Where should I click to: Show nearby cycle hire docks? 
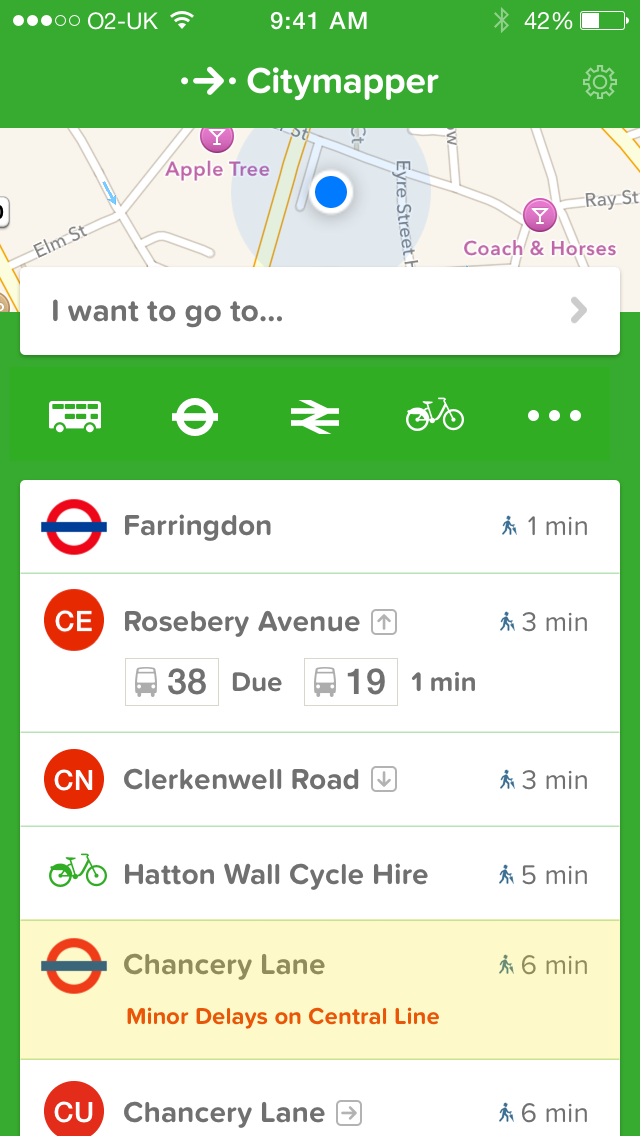point(435,414)
